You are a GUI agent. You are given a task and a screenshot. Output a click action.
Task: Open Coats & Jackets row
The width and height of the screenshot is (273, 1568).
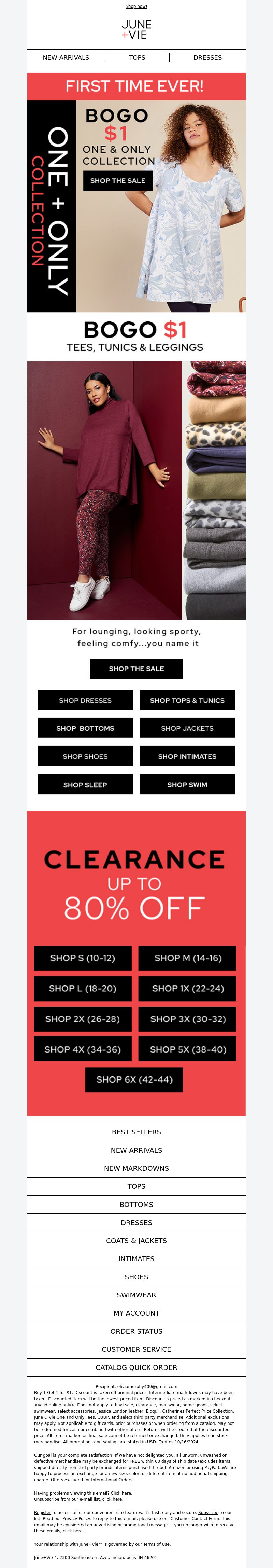[x=136, y=1240]
